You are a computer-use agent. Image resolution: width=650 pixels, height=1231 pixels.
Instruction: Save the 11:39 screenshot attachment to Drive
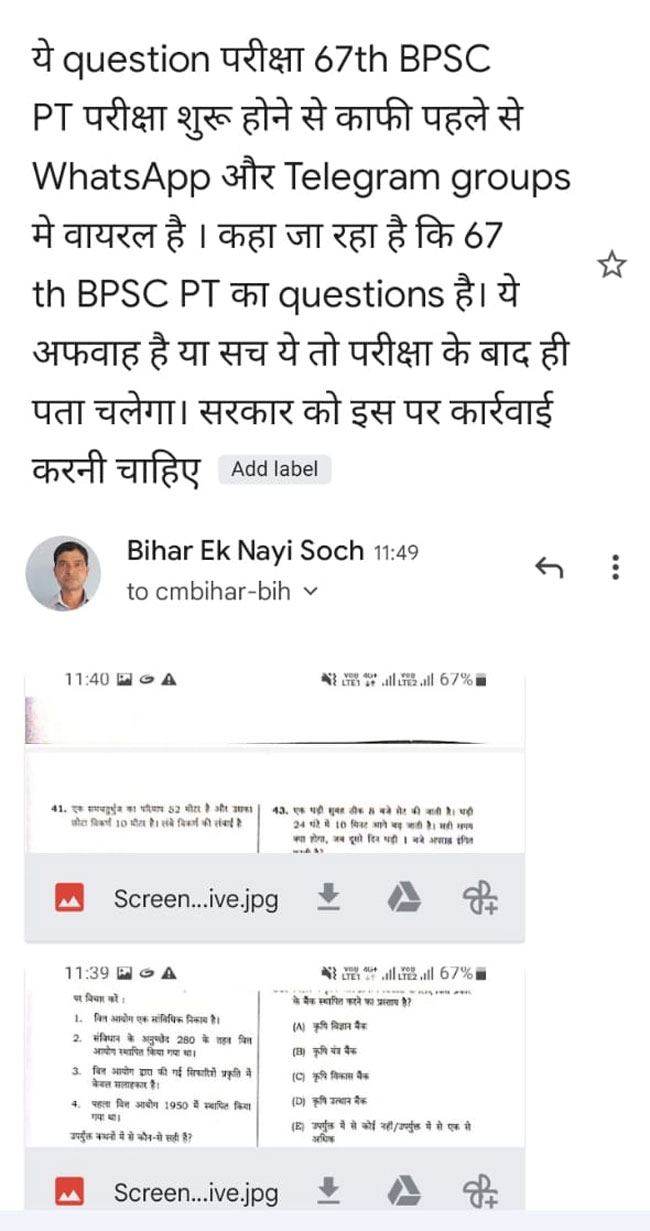coord(403,1192)
